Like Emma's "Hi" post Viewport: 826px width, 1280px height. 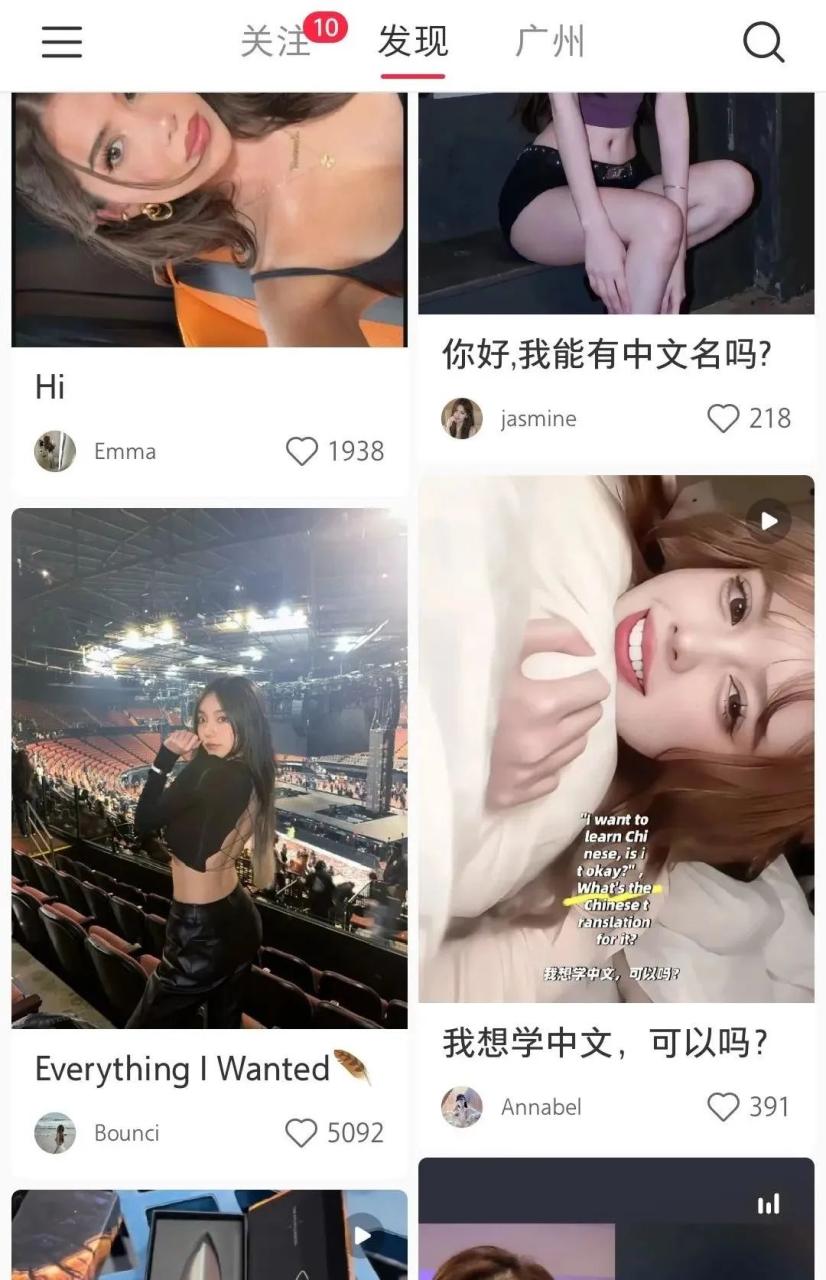click(x=302, y=452)
